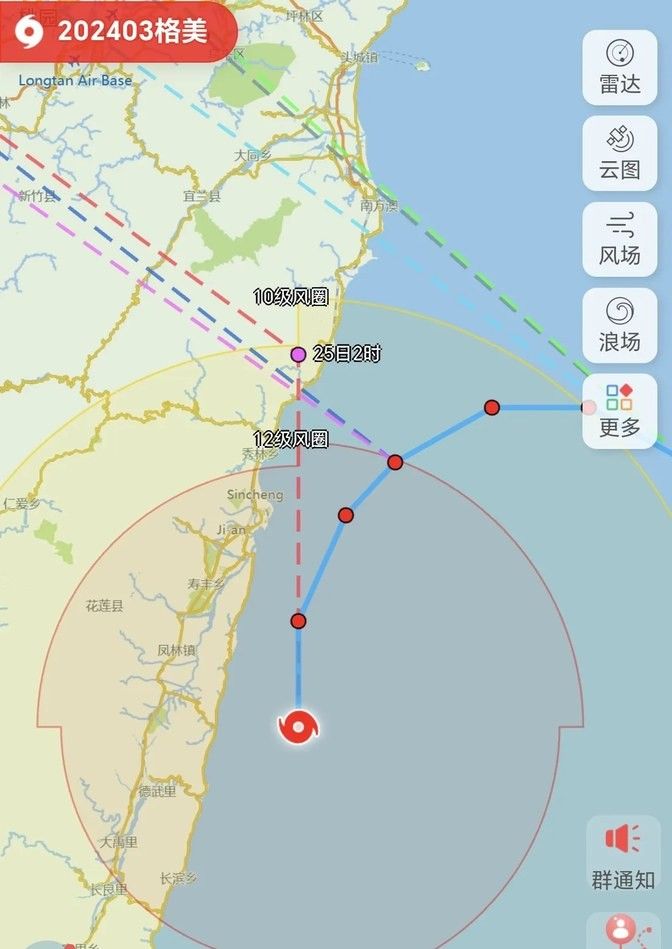Switch to the 云图 cloud map layer

click(x=619, y=152)
